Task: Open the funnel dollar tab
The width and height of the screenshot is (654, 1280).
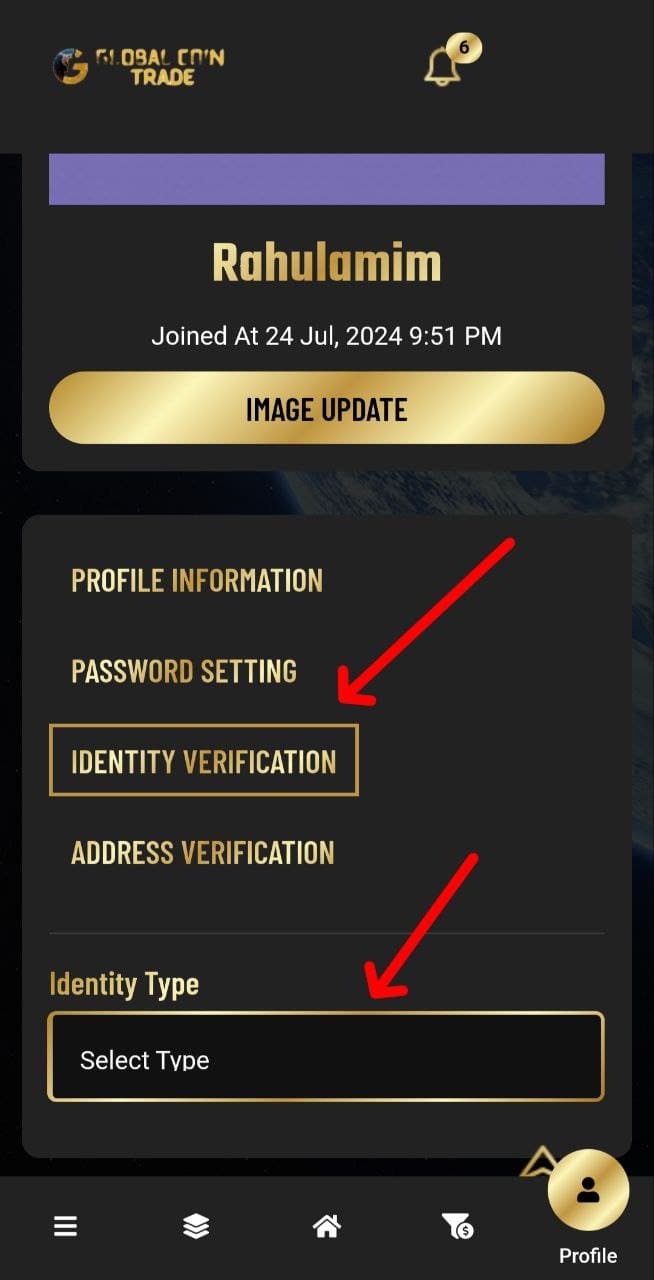Action: coord(457,1226)
